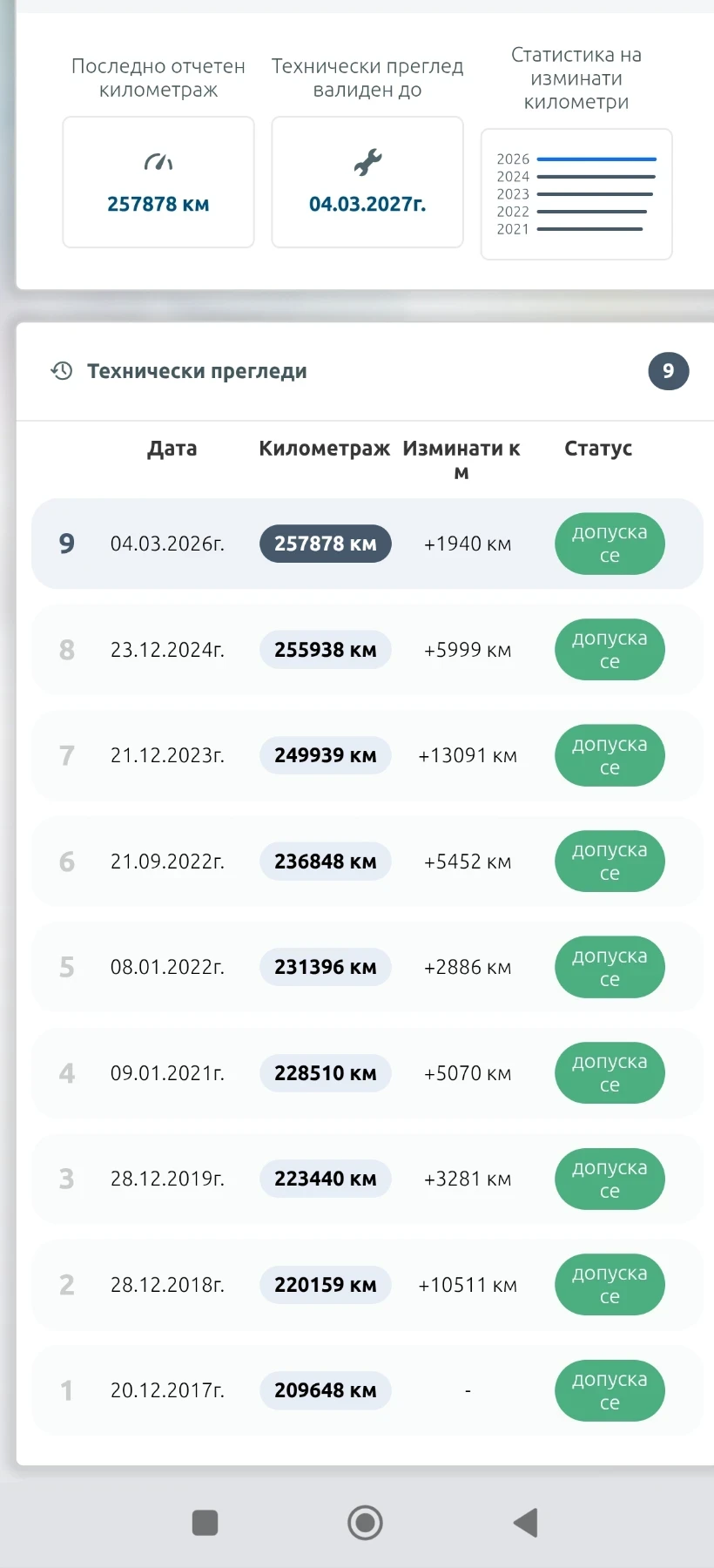
Task: Click the 04.03.2027г. validity date
Action: [367, 202]
